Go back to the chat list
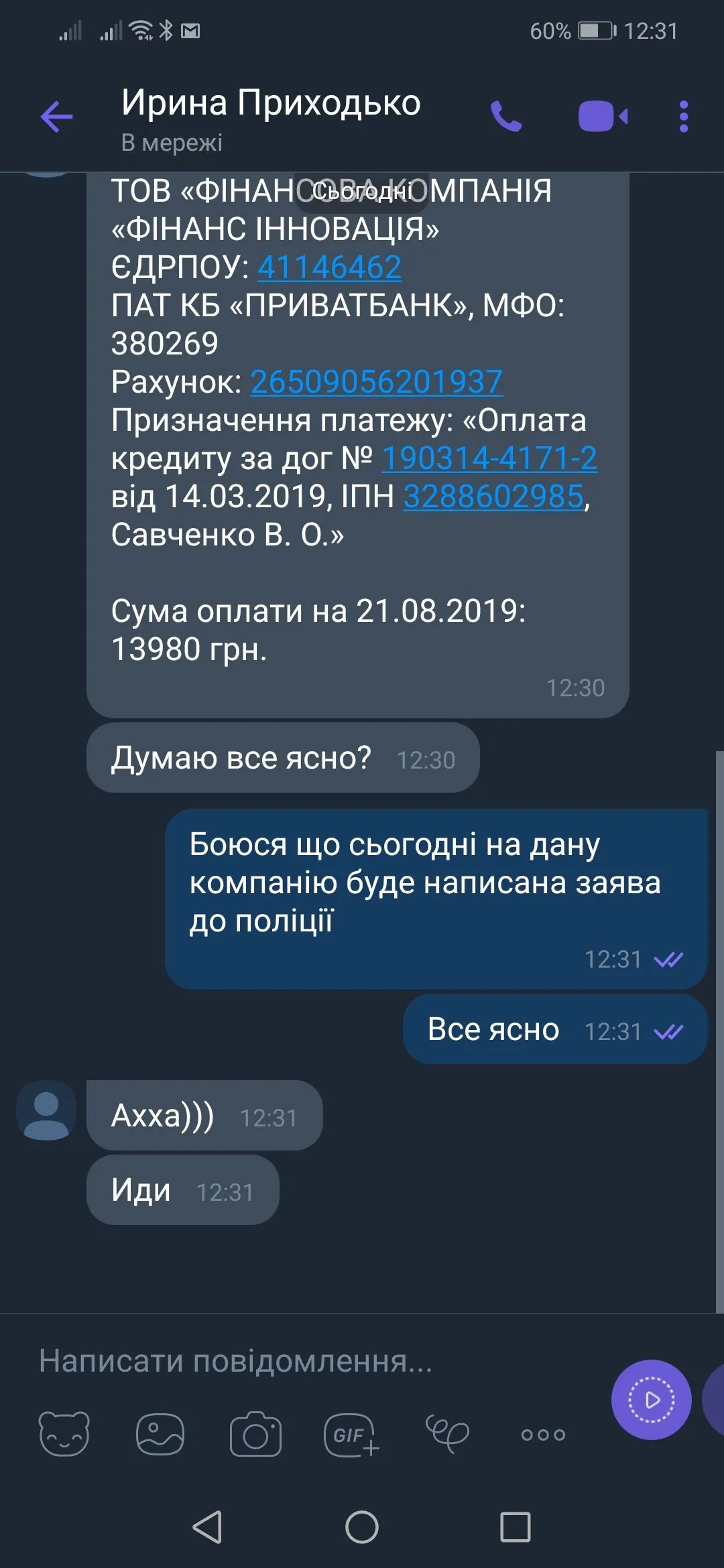 [56, 117]
